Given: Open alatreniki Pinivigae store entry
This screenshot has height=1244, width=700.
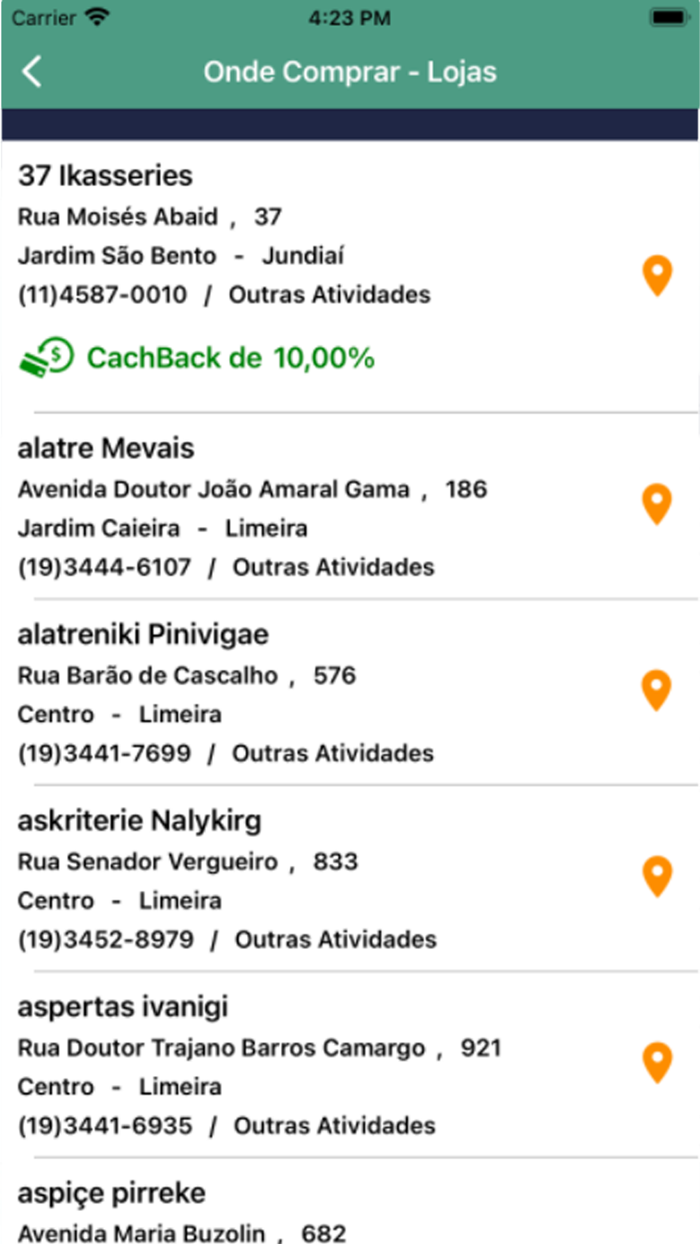Looking at the screenshot, I should tap(300, 694).
